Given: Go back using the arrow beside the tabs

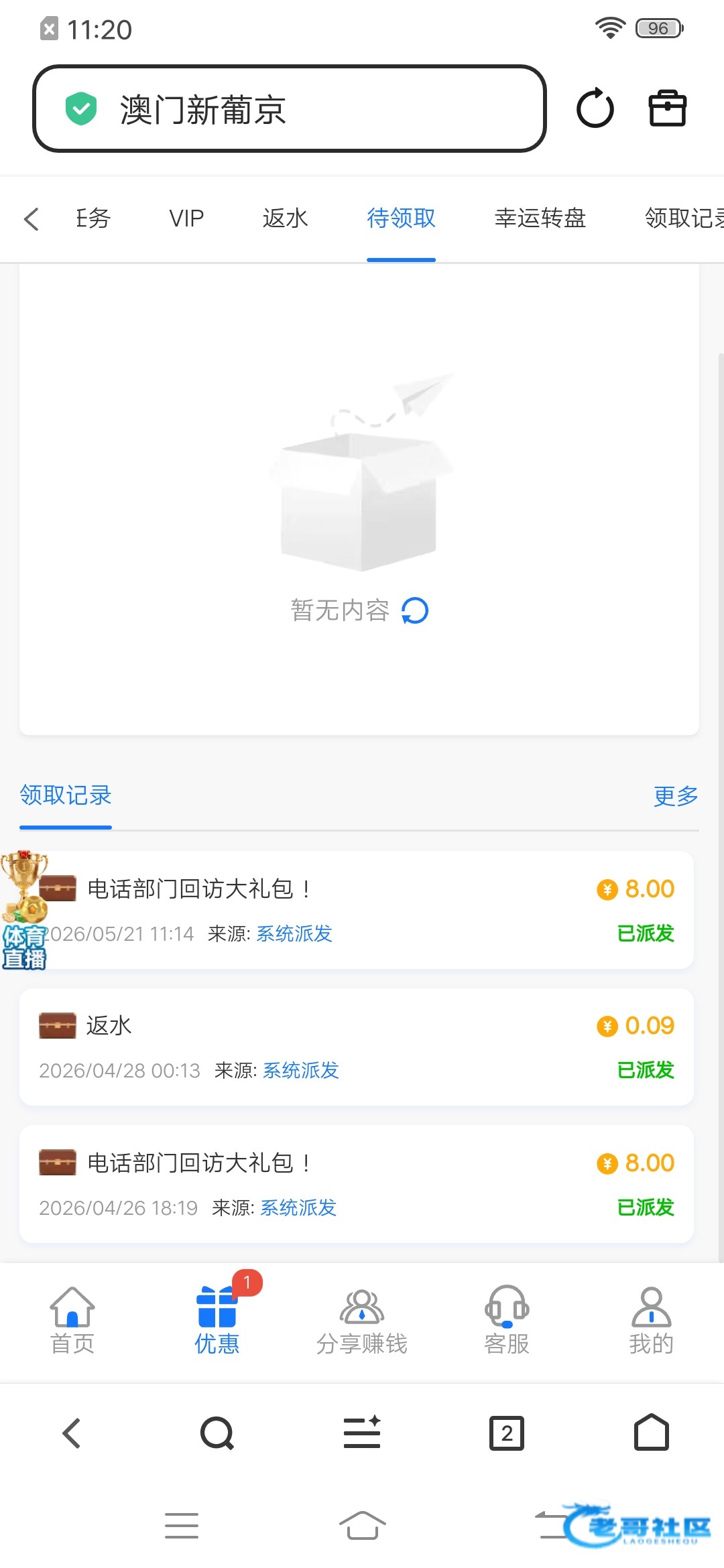Looking at the screenshot, I should (32, 219).
